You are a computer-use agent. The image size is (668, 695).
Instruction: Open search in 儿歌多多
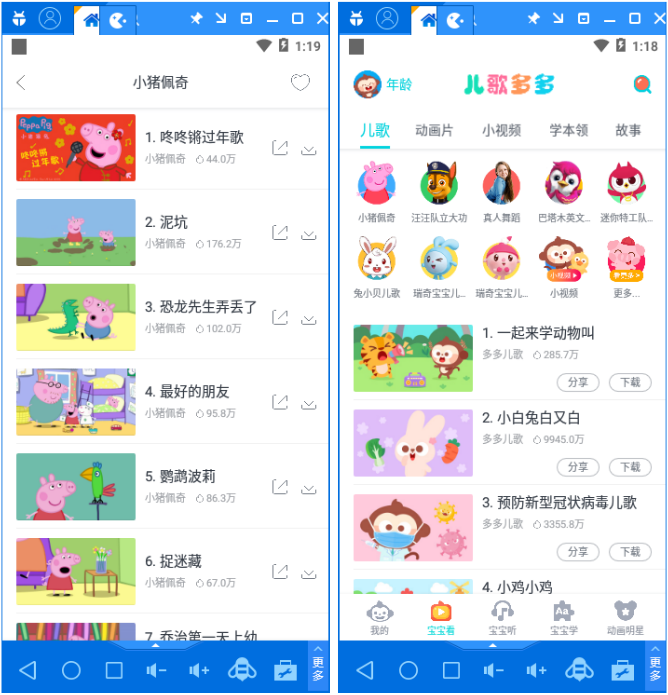coord(641,85)
